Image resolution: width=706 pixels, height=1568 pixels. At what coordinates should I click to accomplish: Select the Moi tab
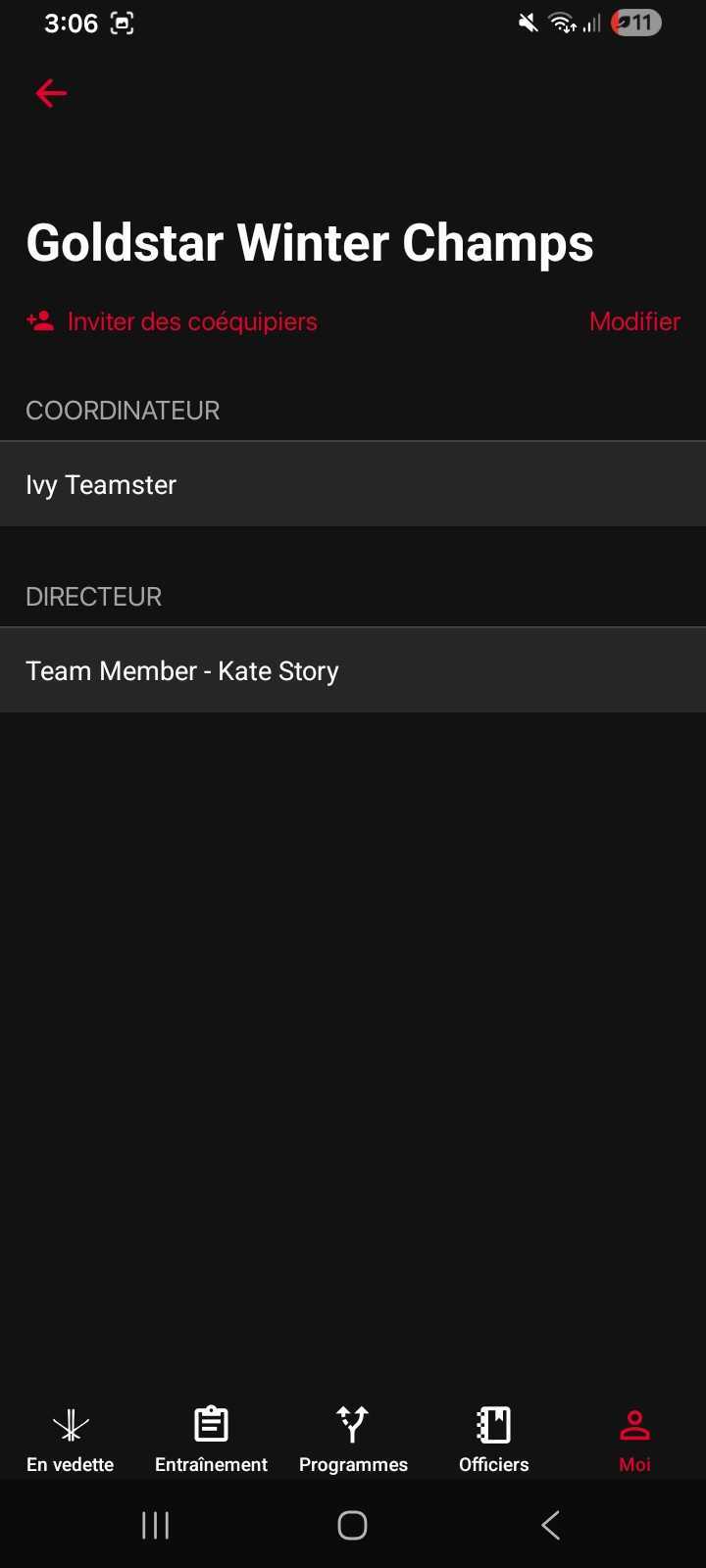[x=634, y=1439]
